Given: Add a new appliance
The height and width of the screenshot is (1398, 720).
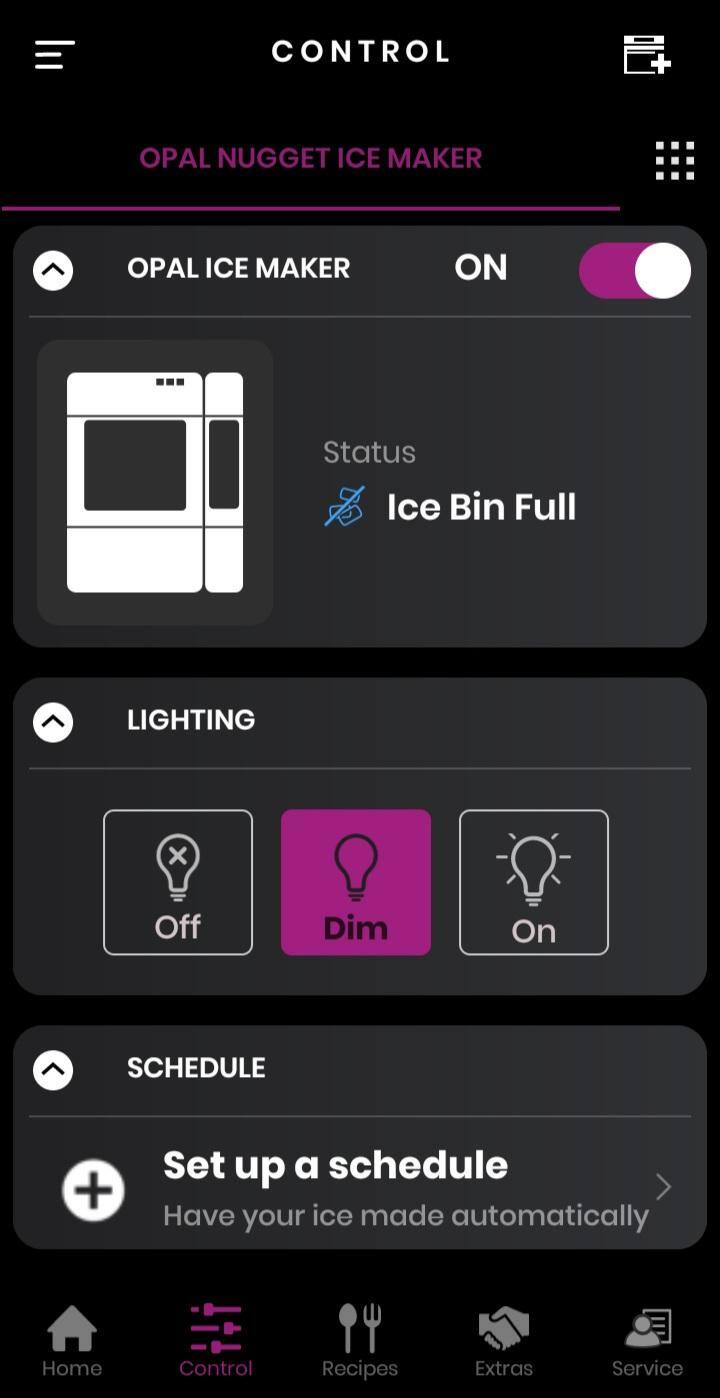Looking at the screenshot, I should coord(646,54).
